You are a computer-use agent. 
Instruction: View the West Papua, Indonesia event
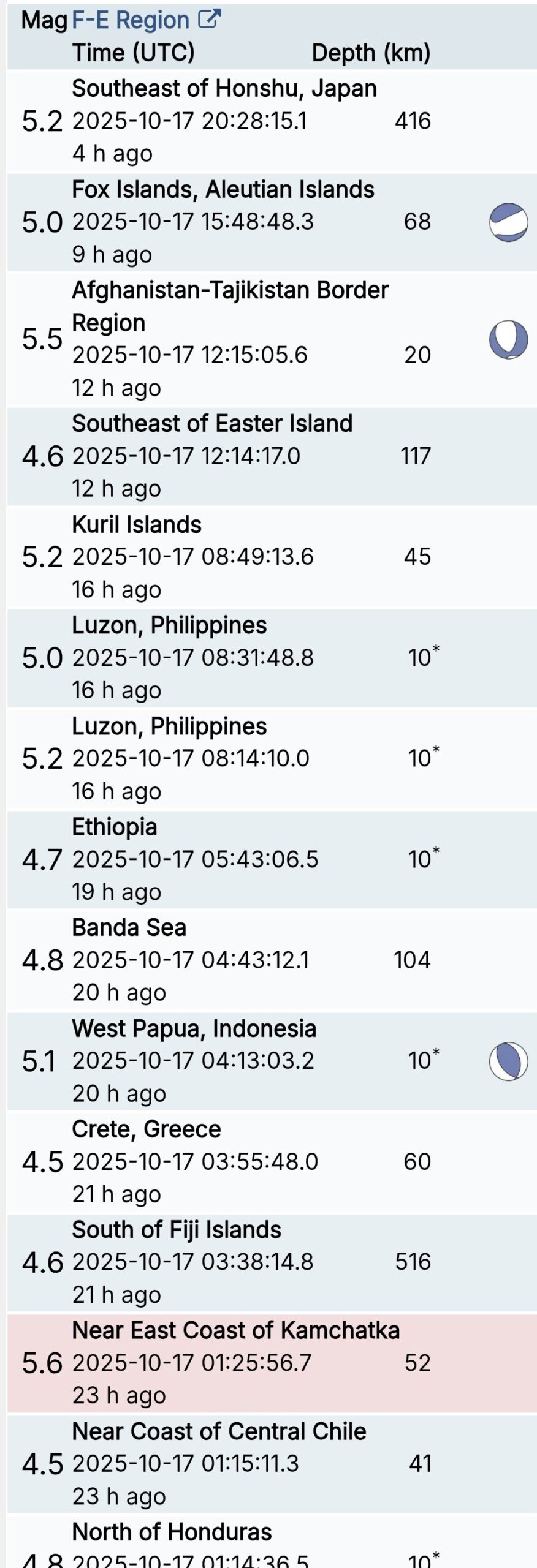194,1029
